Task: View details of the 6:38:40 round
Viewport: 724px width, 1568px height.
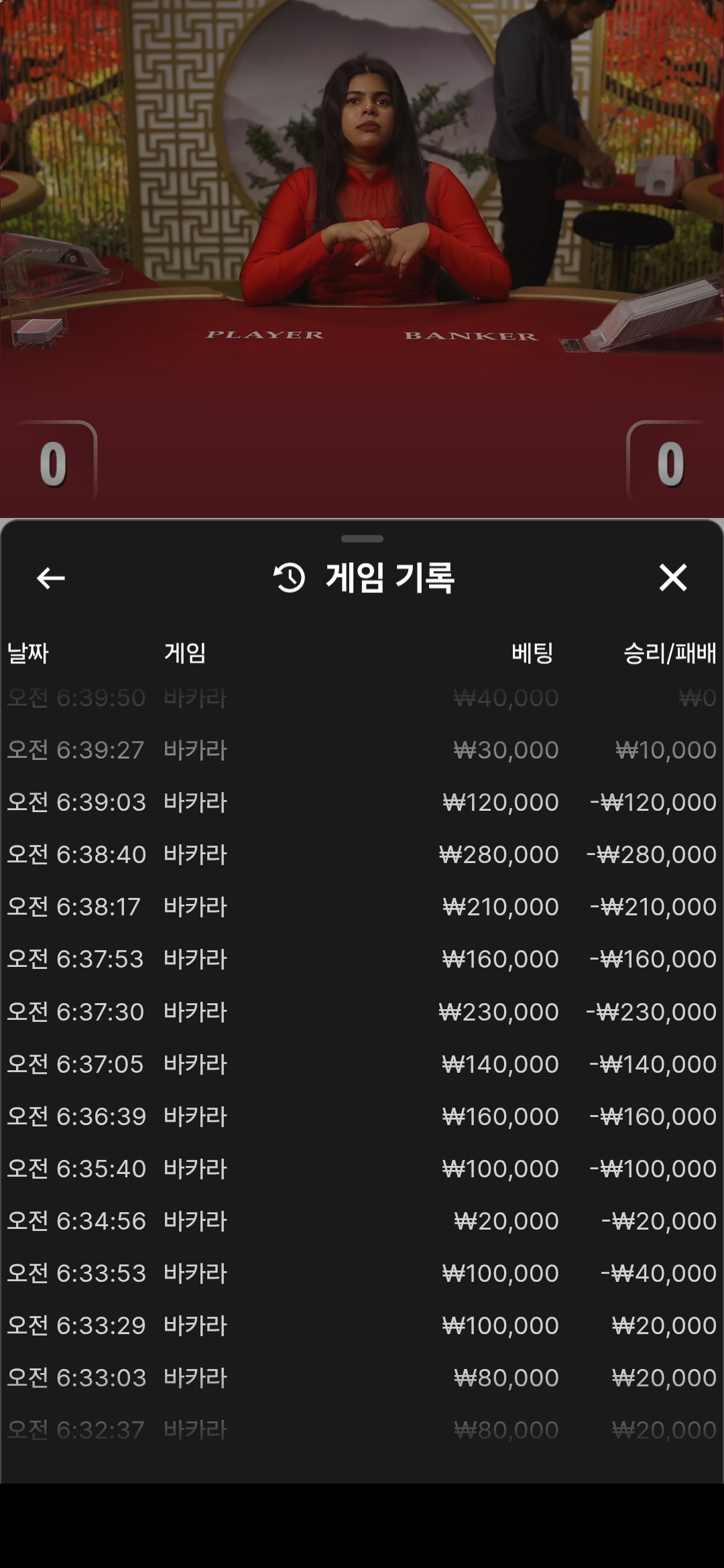Action: coord(362,854)
